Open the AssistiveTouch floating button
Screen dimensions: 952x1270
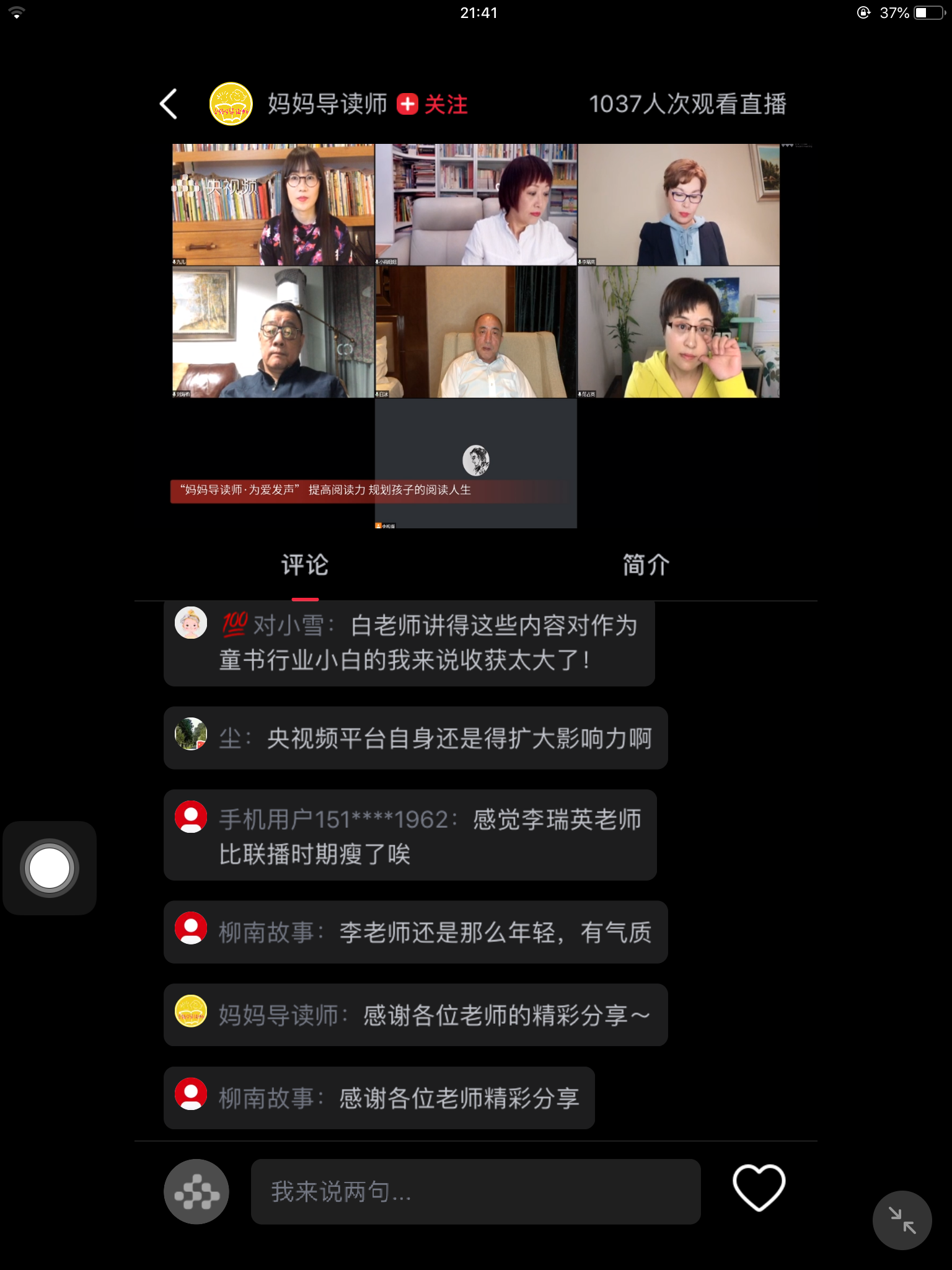[50, 868]
